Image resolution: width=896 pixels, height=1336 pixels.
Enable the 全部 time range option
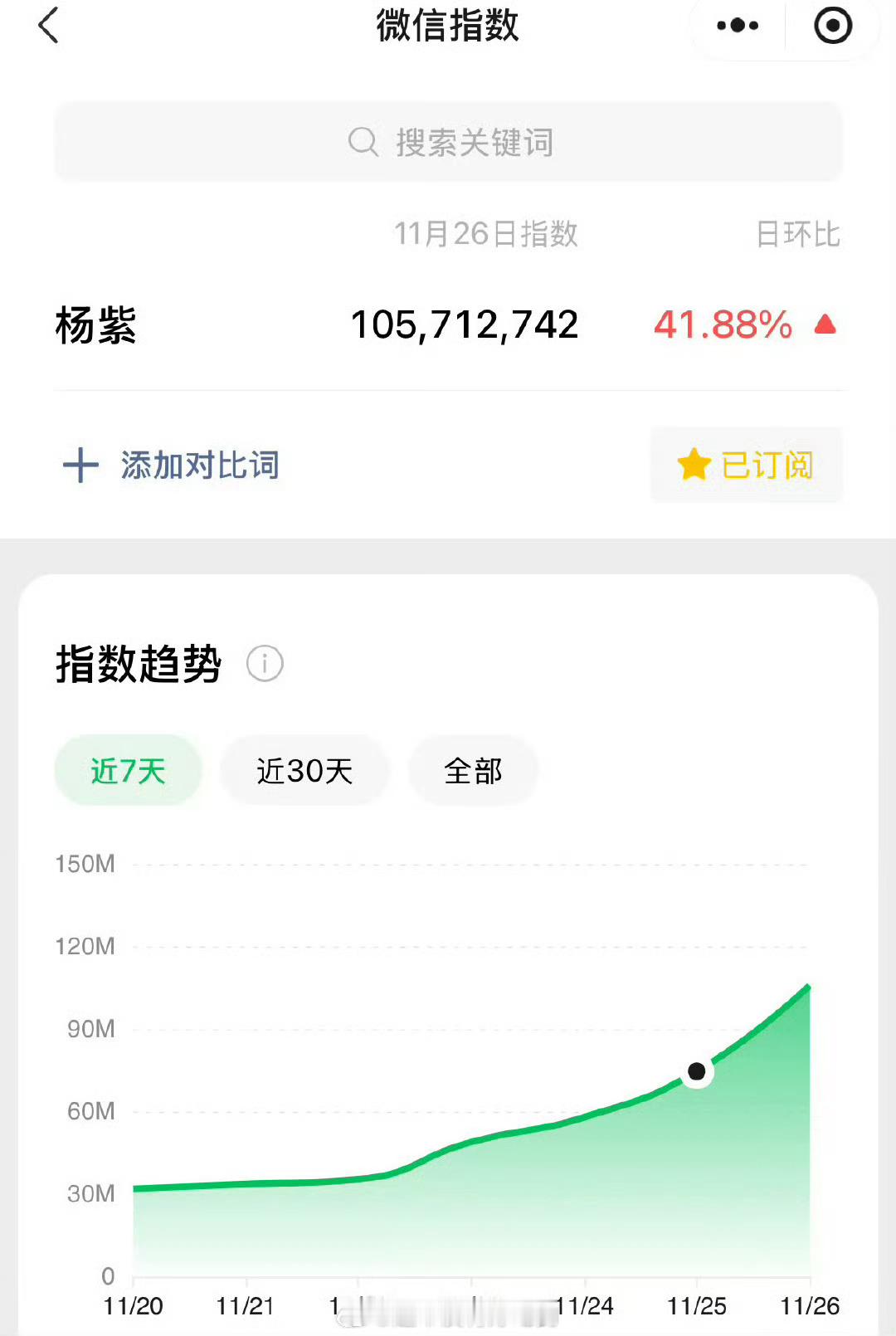[472, 770]
